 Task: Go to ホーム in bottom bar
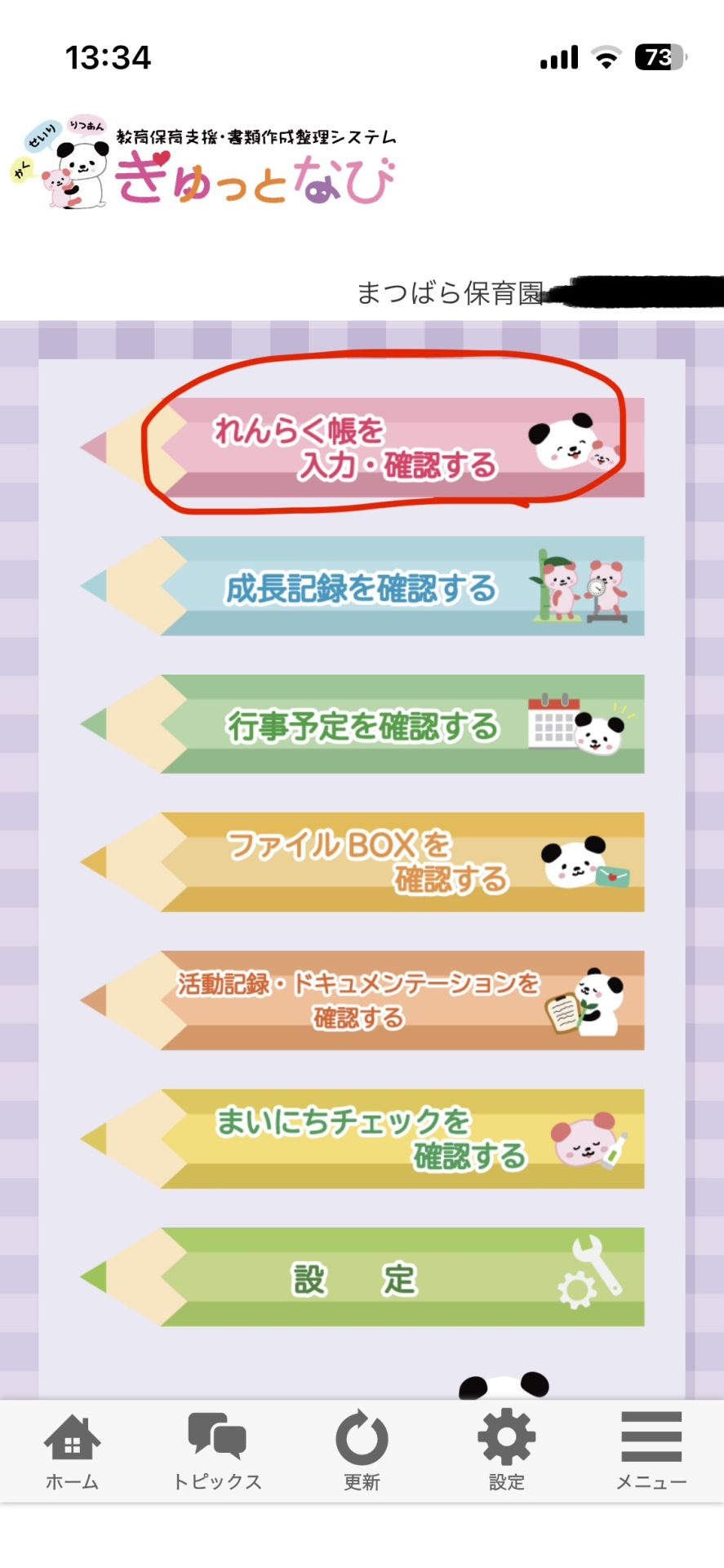72,1451
